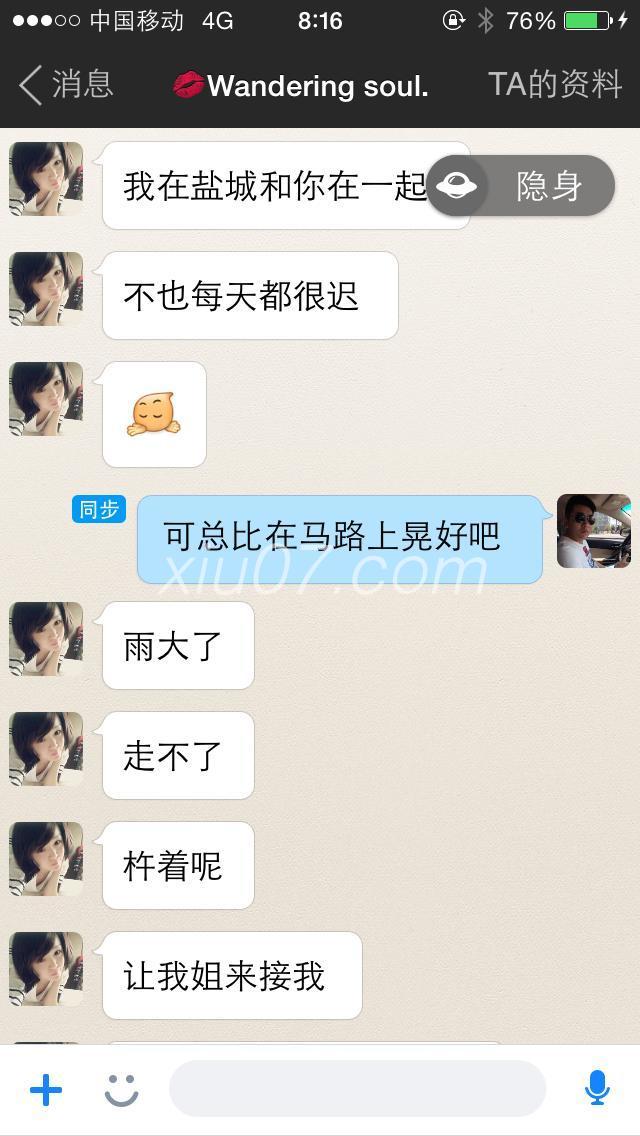This screenshot has height=1136, width=640.
Task: Tap the message input field
Action: [x=357, y=1089]
